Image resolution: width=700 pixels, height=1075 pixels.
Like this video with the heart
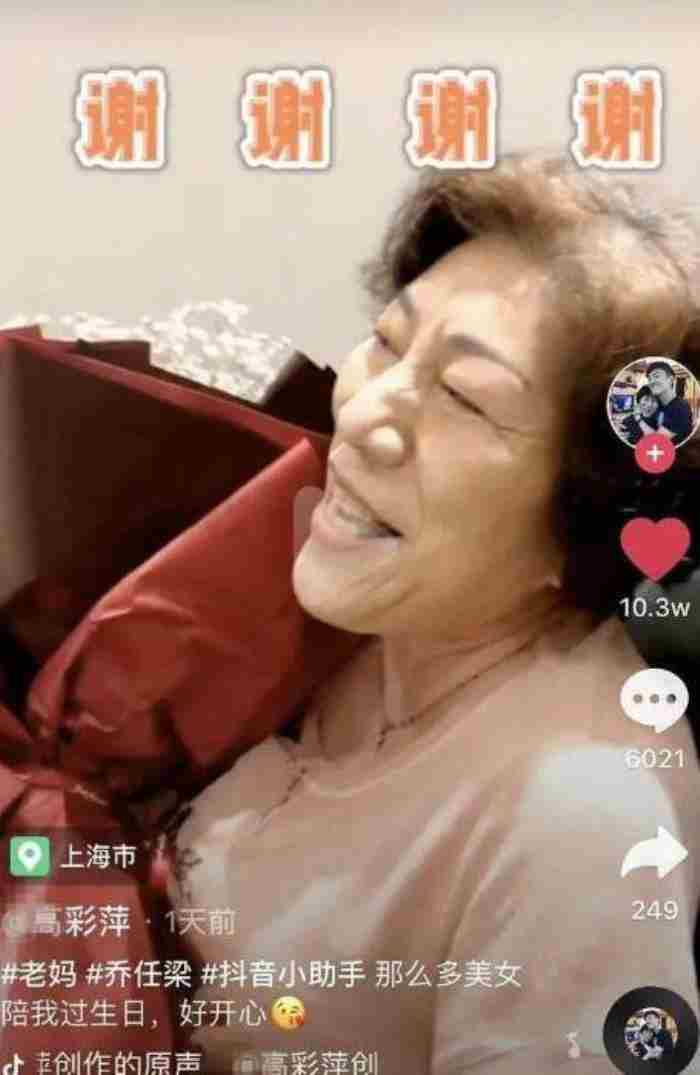tap(654, 550)
